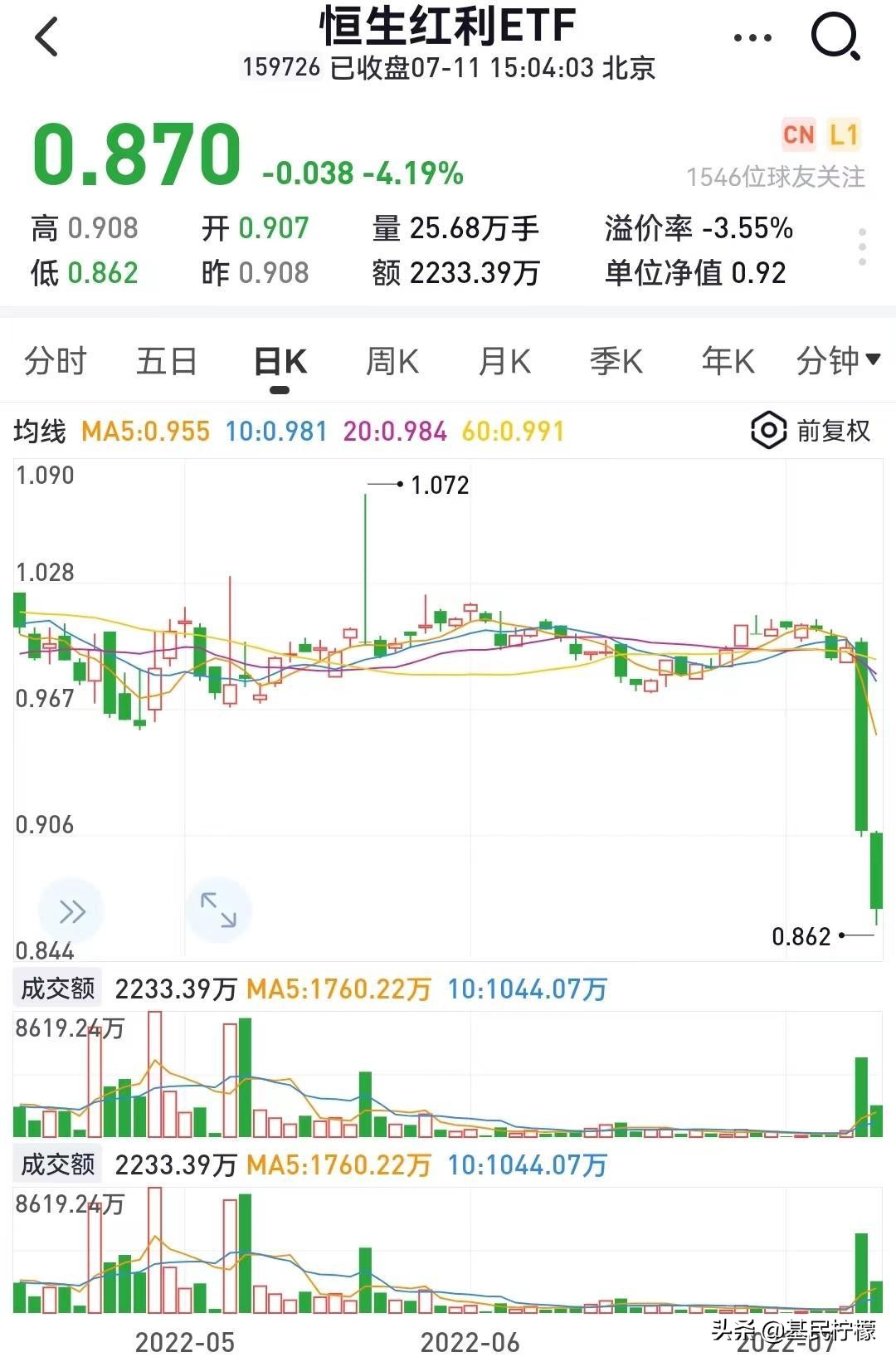Tap the fullscreen expand icon on the chart
The image size is (896, 1362).
(218, 910)
